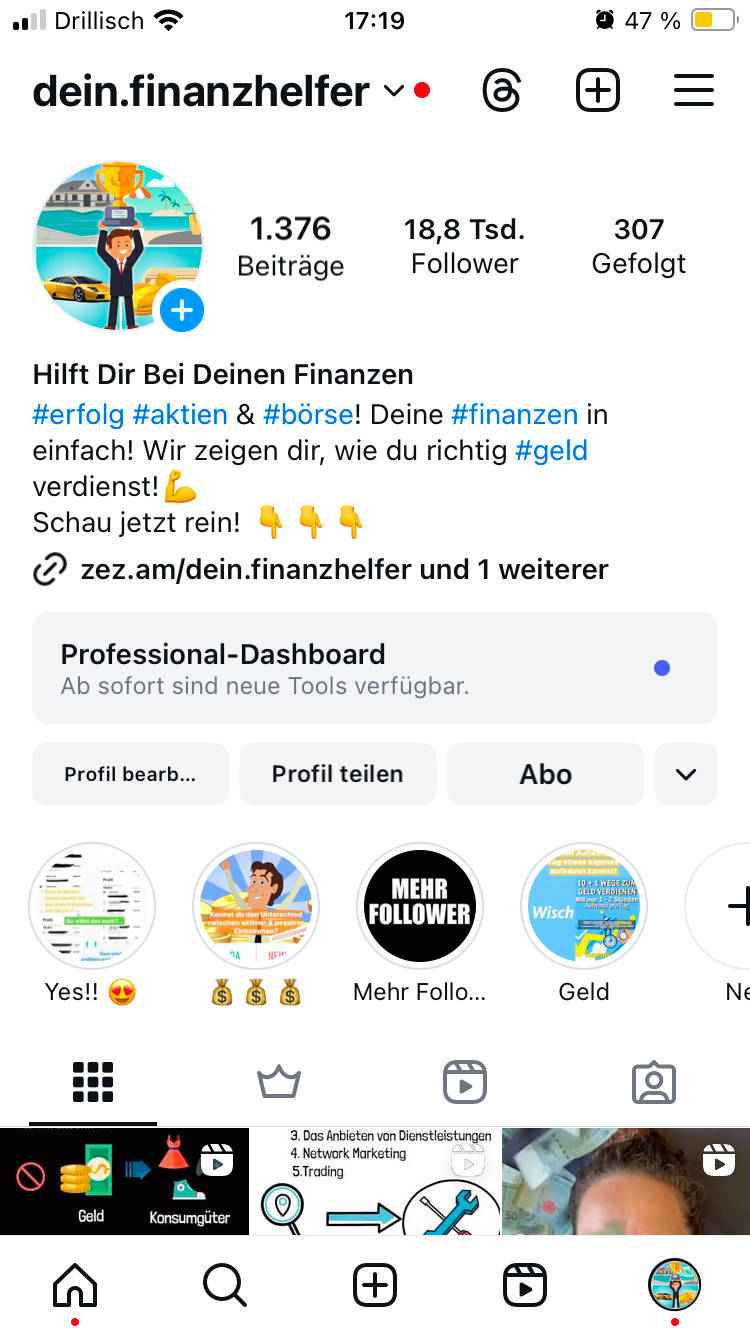The image size is (750, 1334).
Task: Open the Yes!! story highlight
Action: 92,906
